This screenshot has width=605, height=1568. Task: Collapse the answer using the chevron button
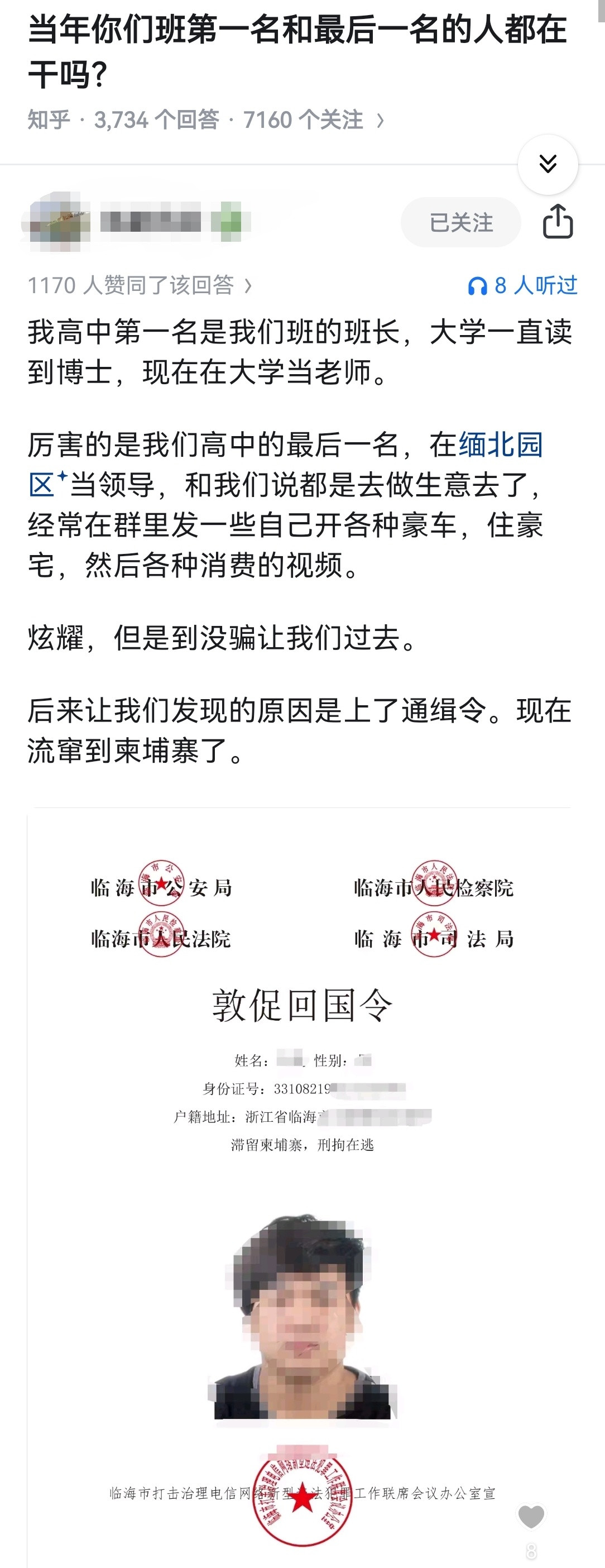click(x=549, y=163)
